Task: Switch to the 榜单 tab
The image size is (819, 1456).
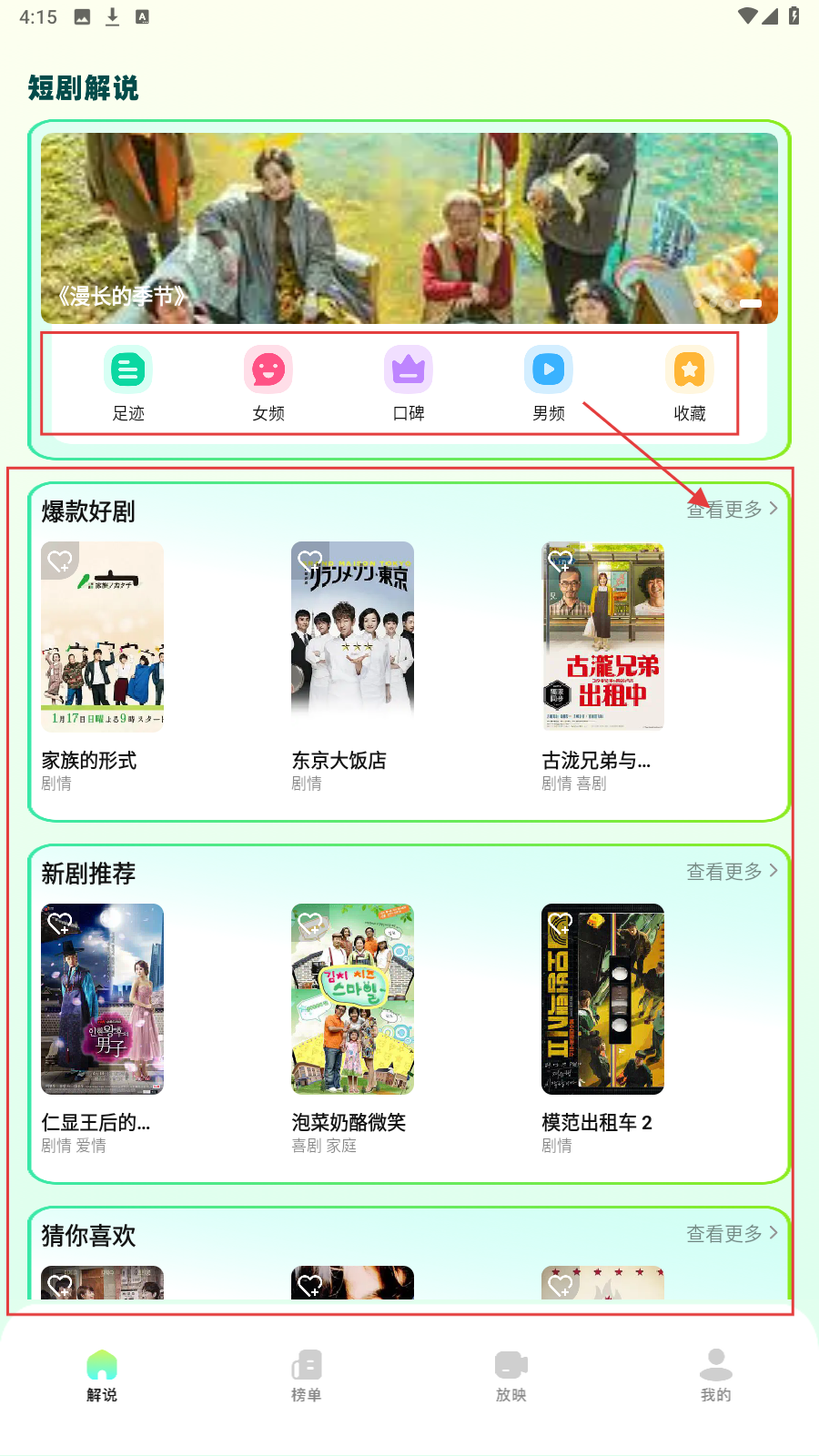Action: pyautogui.click(x=307, y=1375)
